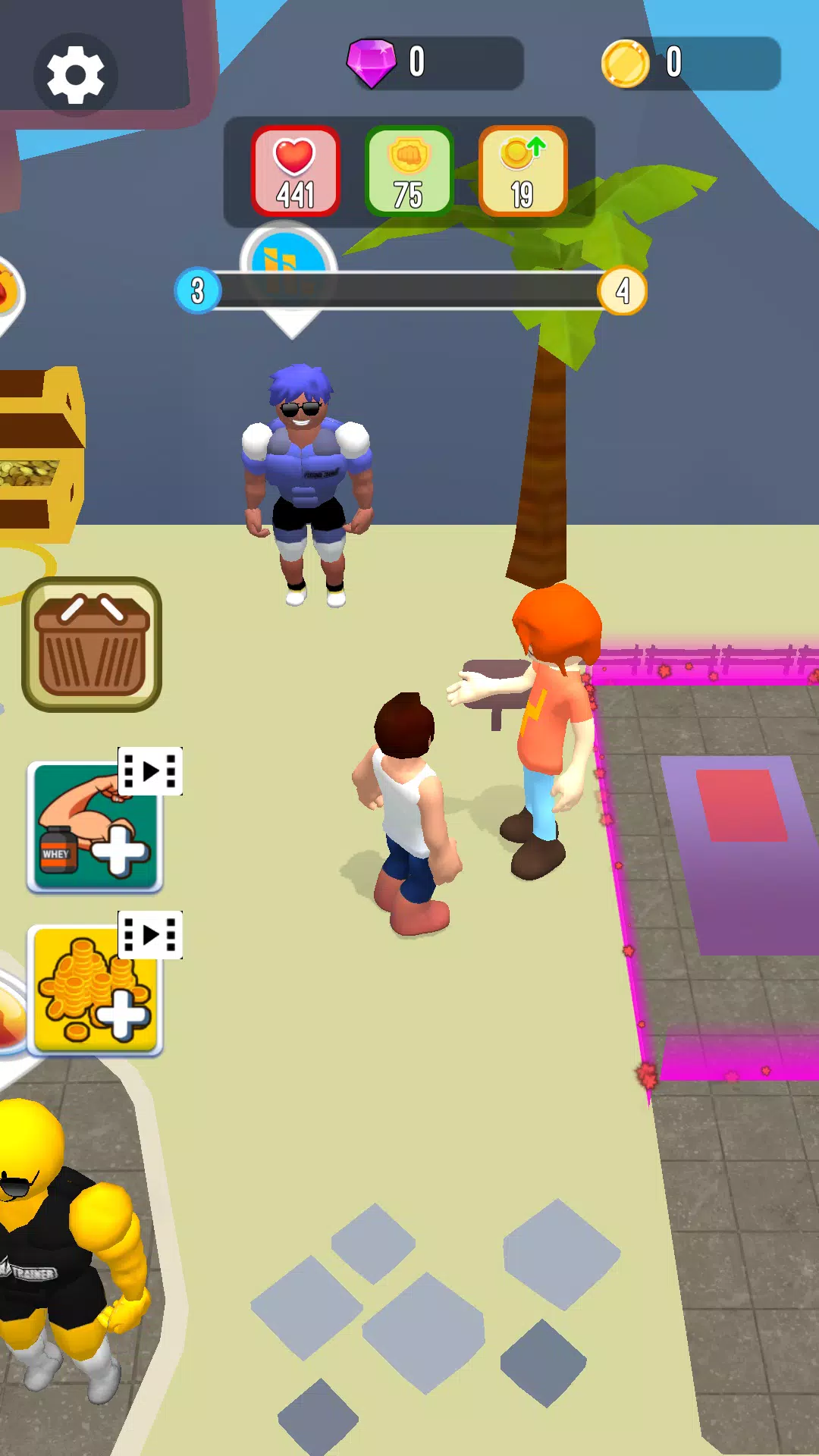Open the settings gear

click(x=75, y=75)
